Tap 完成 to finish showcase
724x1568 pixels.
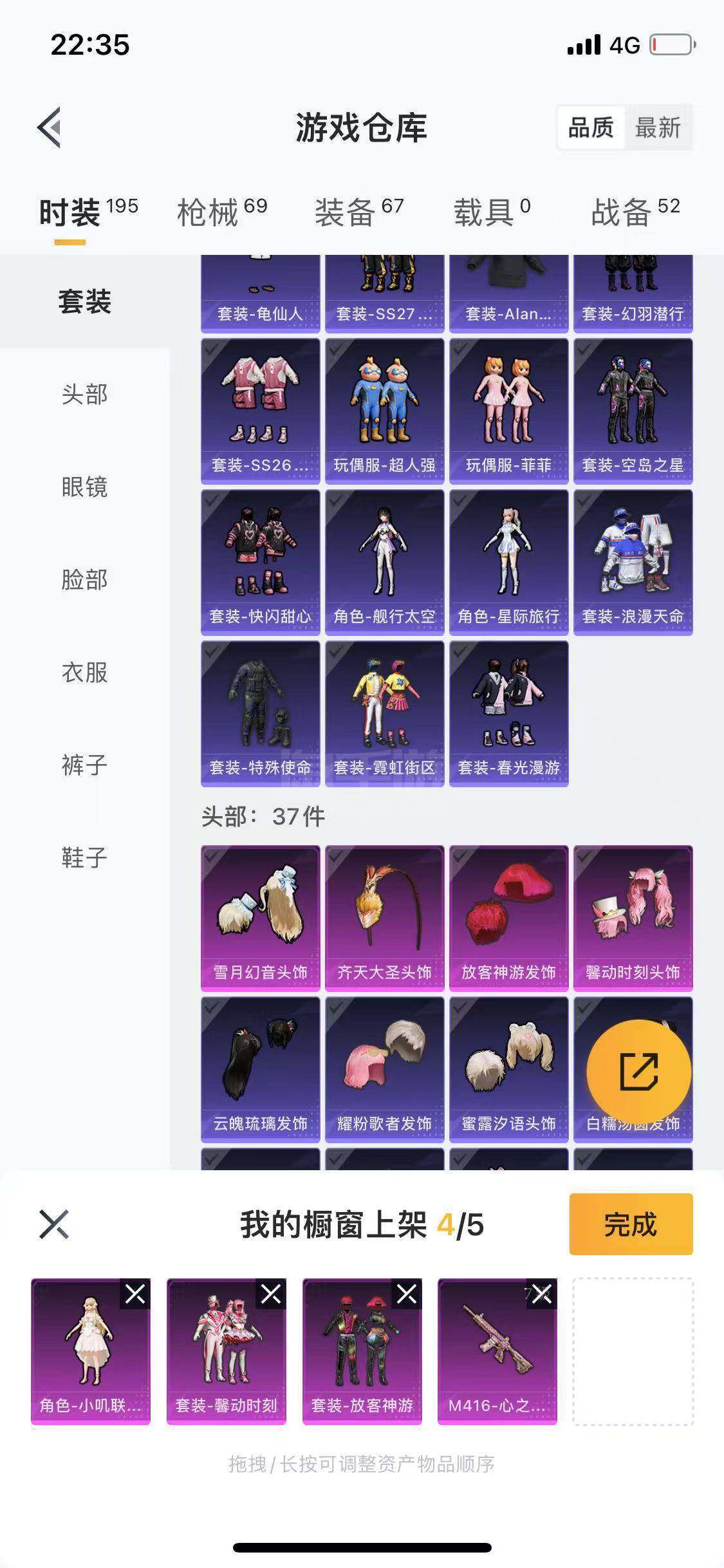(631, 1224)
